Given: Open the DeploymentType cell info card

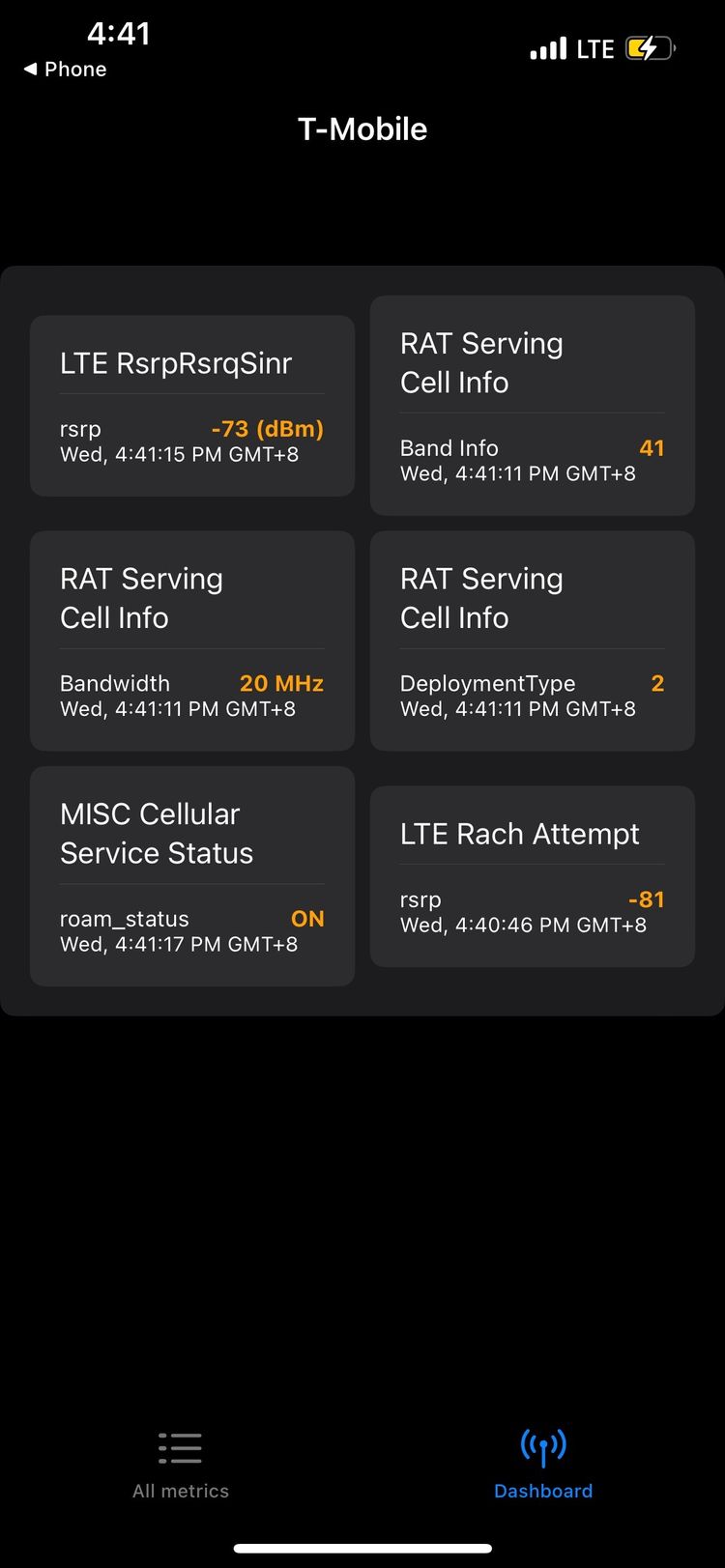Looking at the screenshot, I should (533, 641).
